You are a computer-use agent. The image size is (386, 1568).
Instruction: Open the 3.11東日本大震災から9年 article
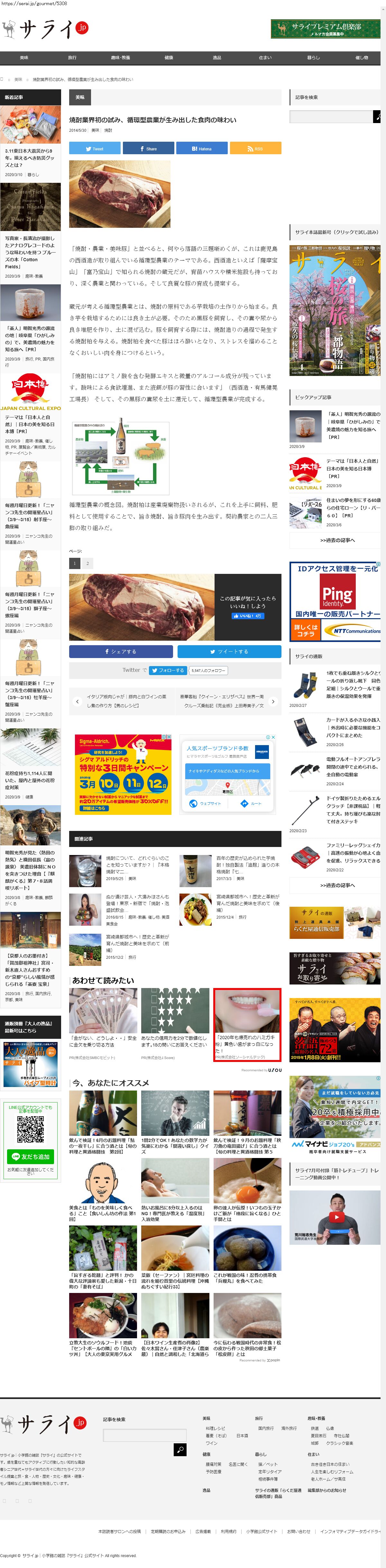point(30,157)
